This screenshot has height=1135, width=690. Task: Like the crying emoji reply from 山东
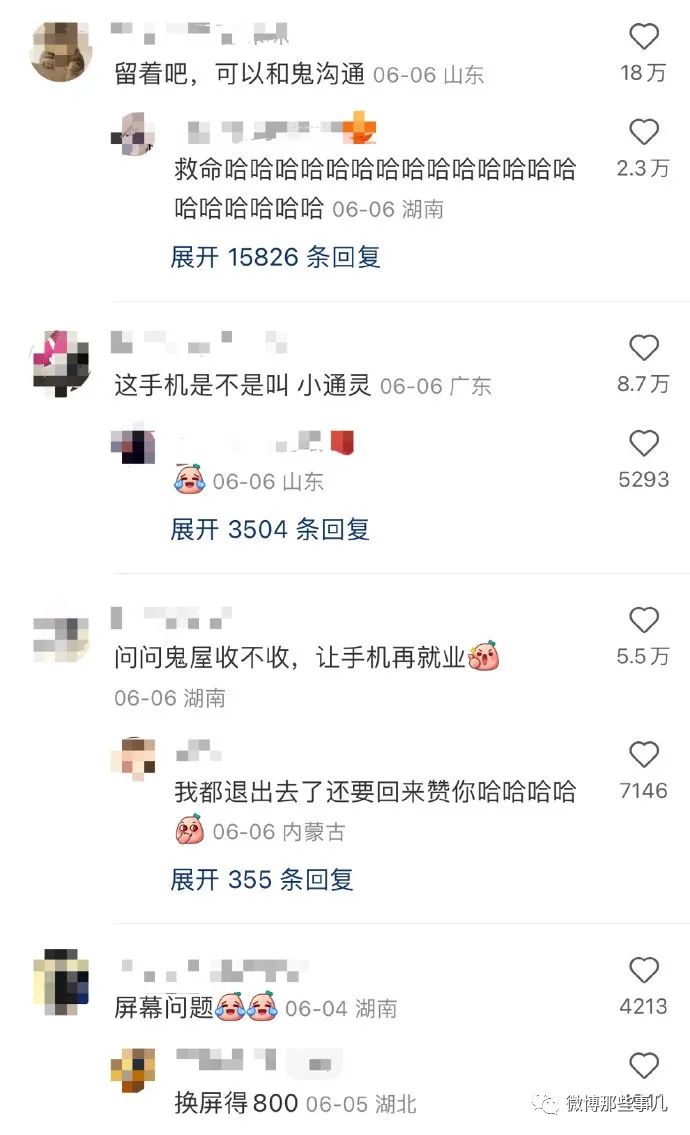point(644,443)
